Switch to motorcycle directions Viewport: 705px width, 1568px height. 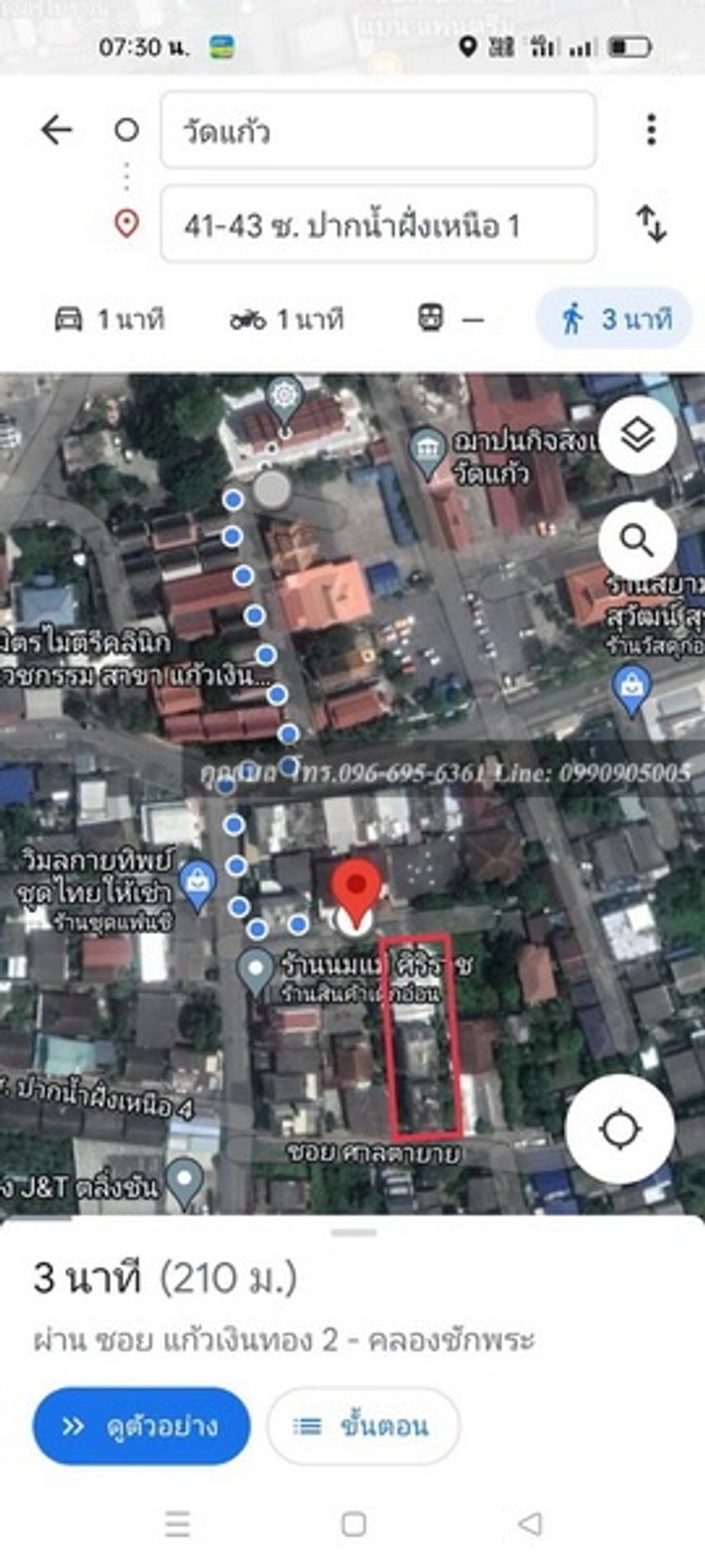(287, 320)
